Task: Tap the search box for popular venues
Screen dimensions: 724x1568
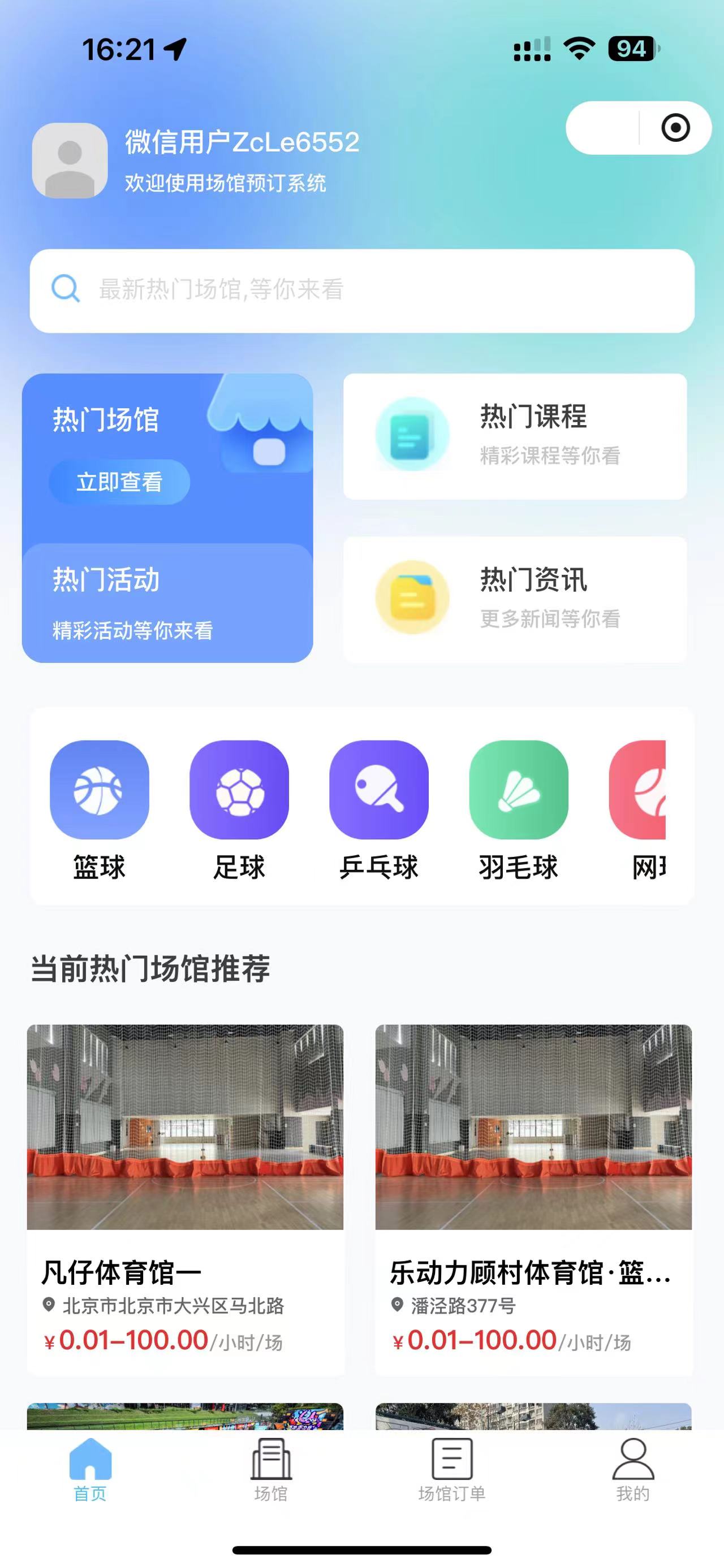Action: [361, 291]
